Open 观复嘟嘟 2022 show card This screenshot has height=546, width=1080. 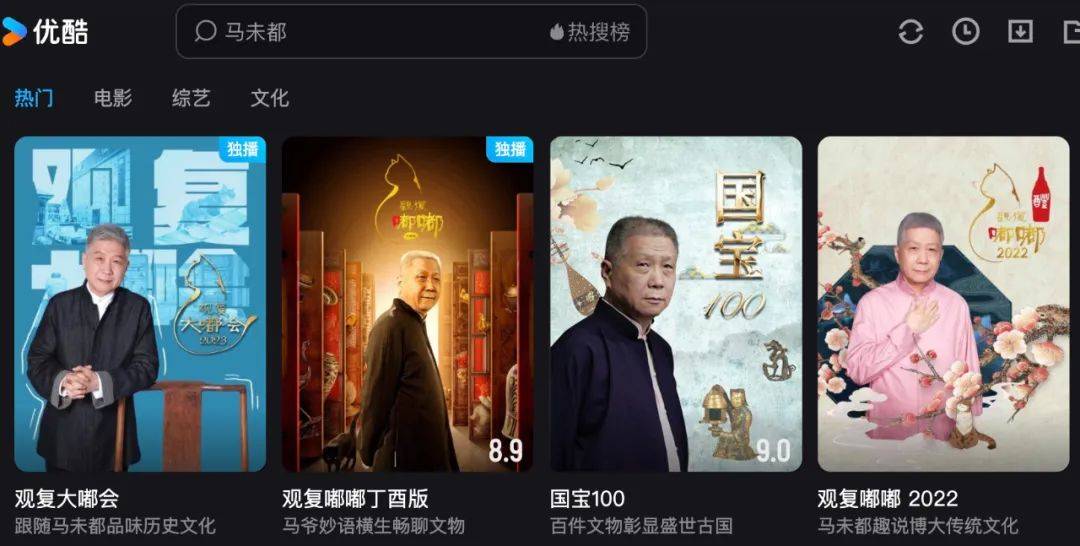pos(943,304)
